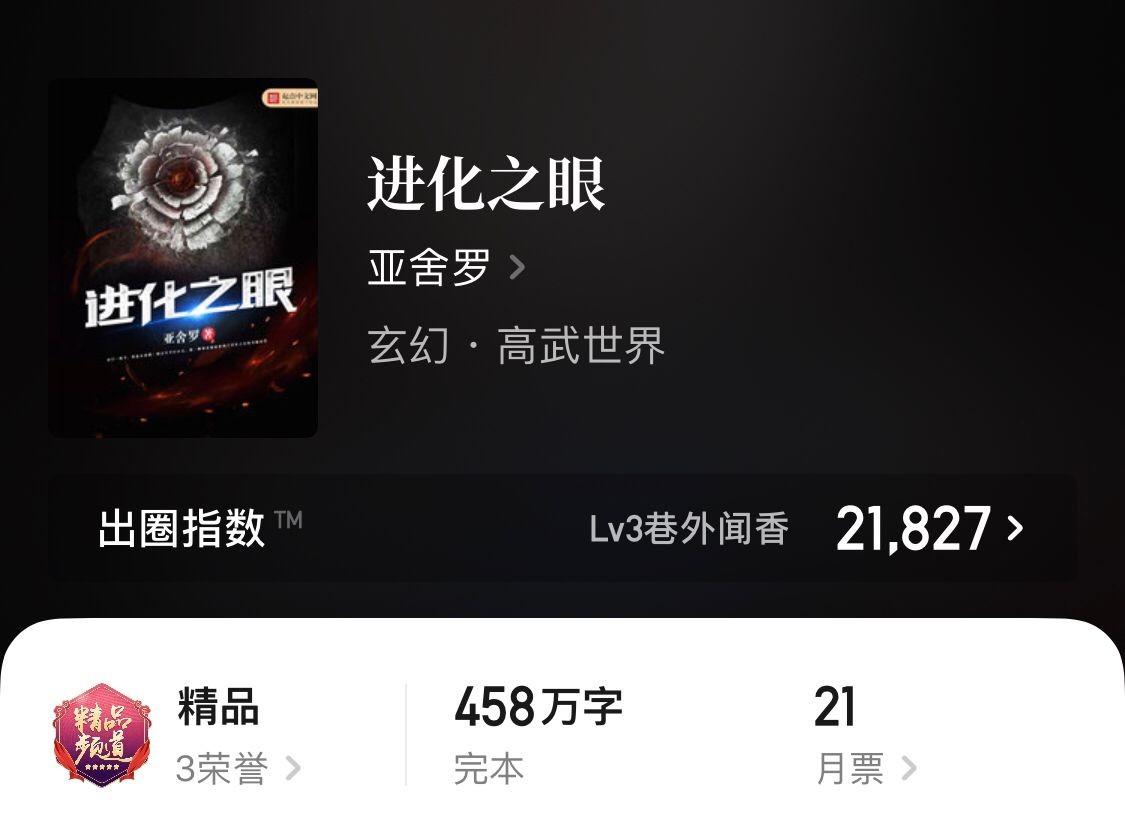Open the 月票 monthly tickets page
Image resolution: width=1125 pixels, height=825 pixels.
click(865, 768)
